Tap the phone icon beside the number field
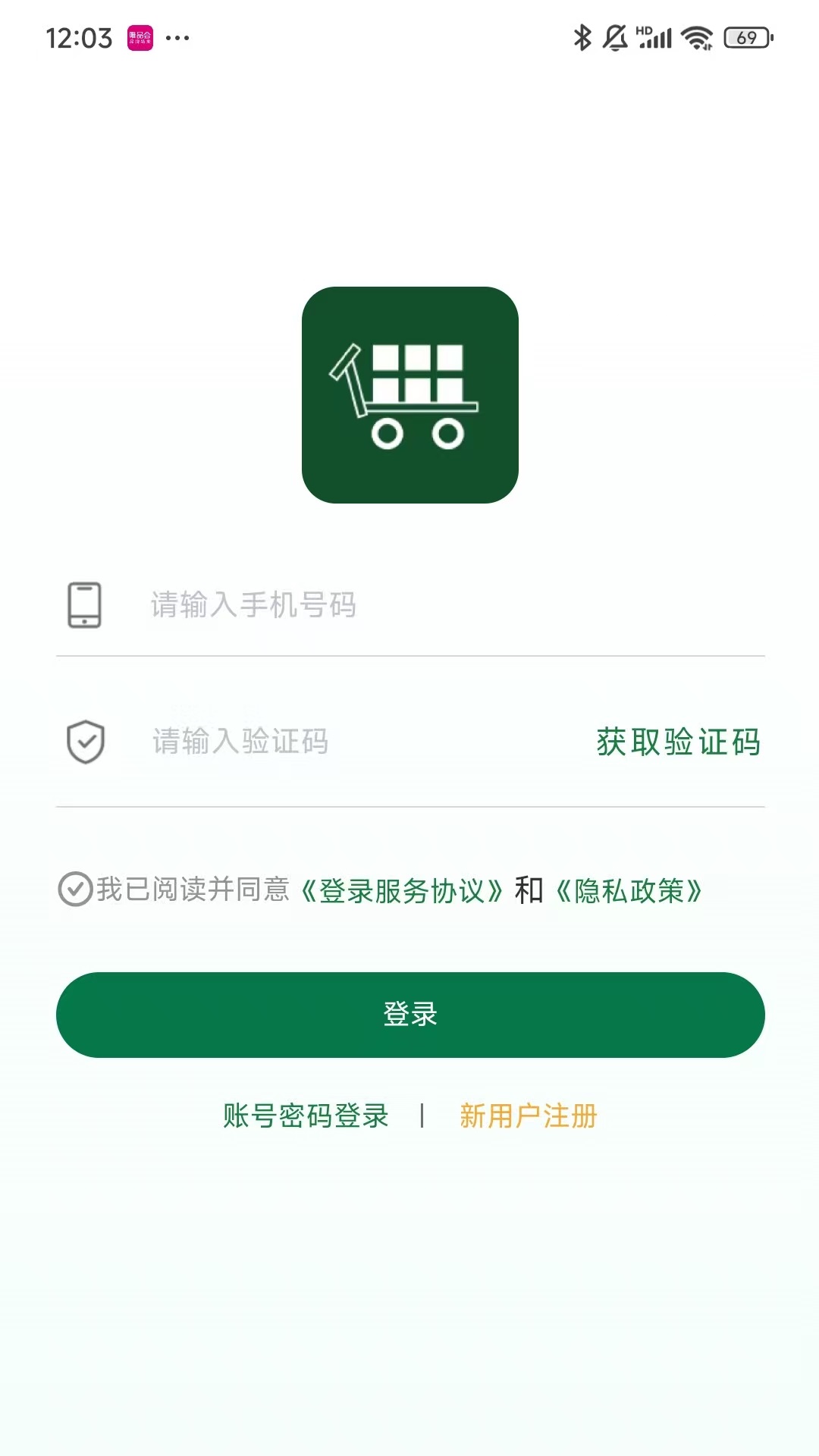The image size is (819, 1456). click(x=83, y=604)
